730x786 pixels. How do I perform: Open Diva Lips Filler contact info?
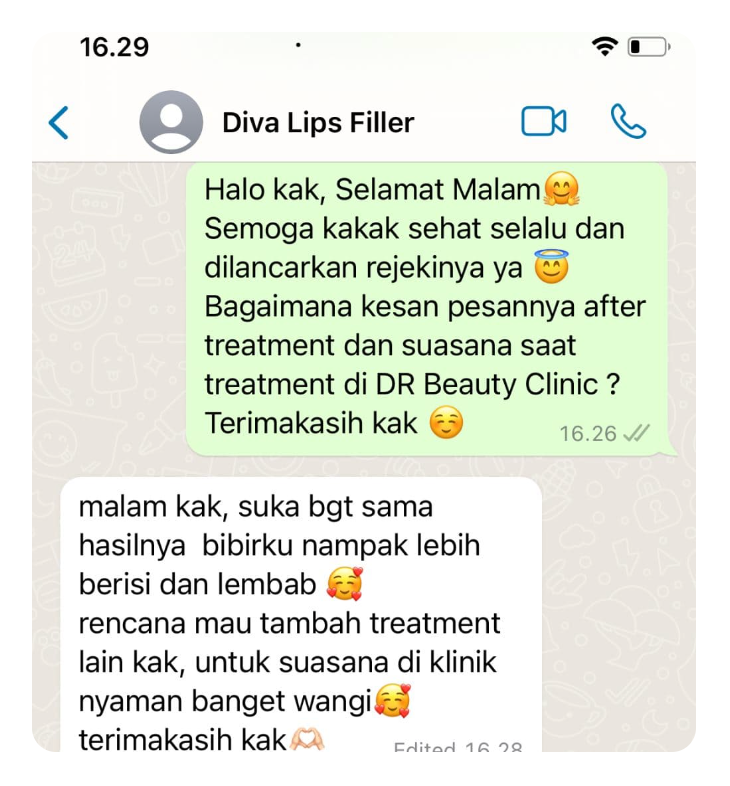[317, 123]
